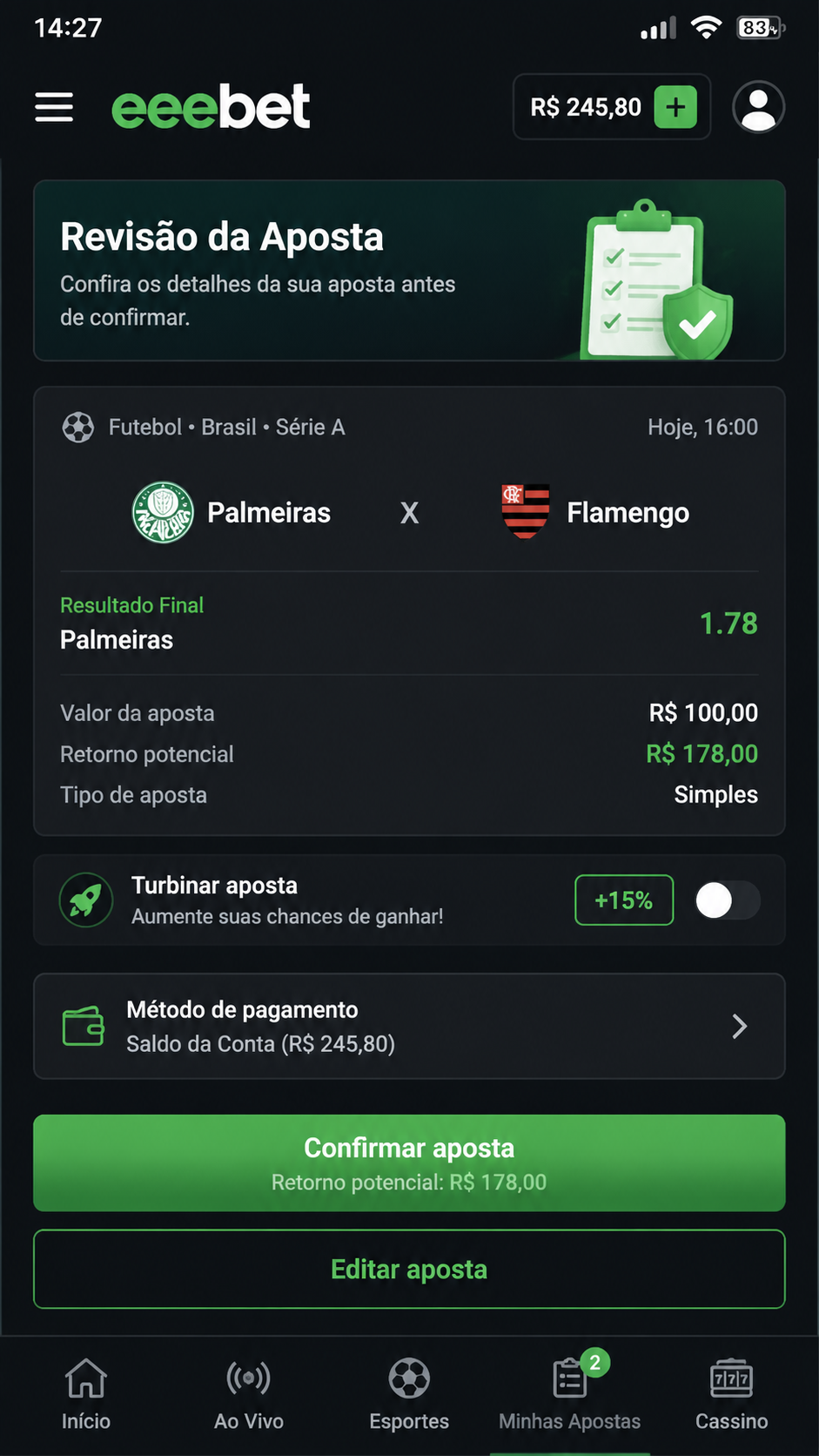The width and height of the screenshot is (819, 1456).
Task: Tap Editar aposta to edit the bet
Action: [x=409, y=1269]
